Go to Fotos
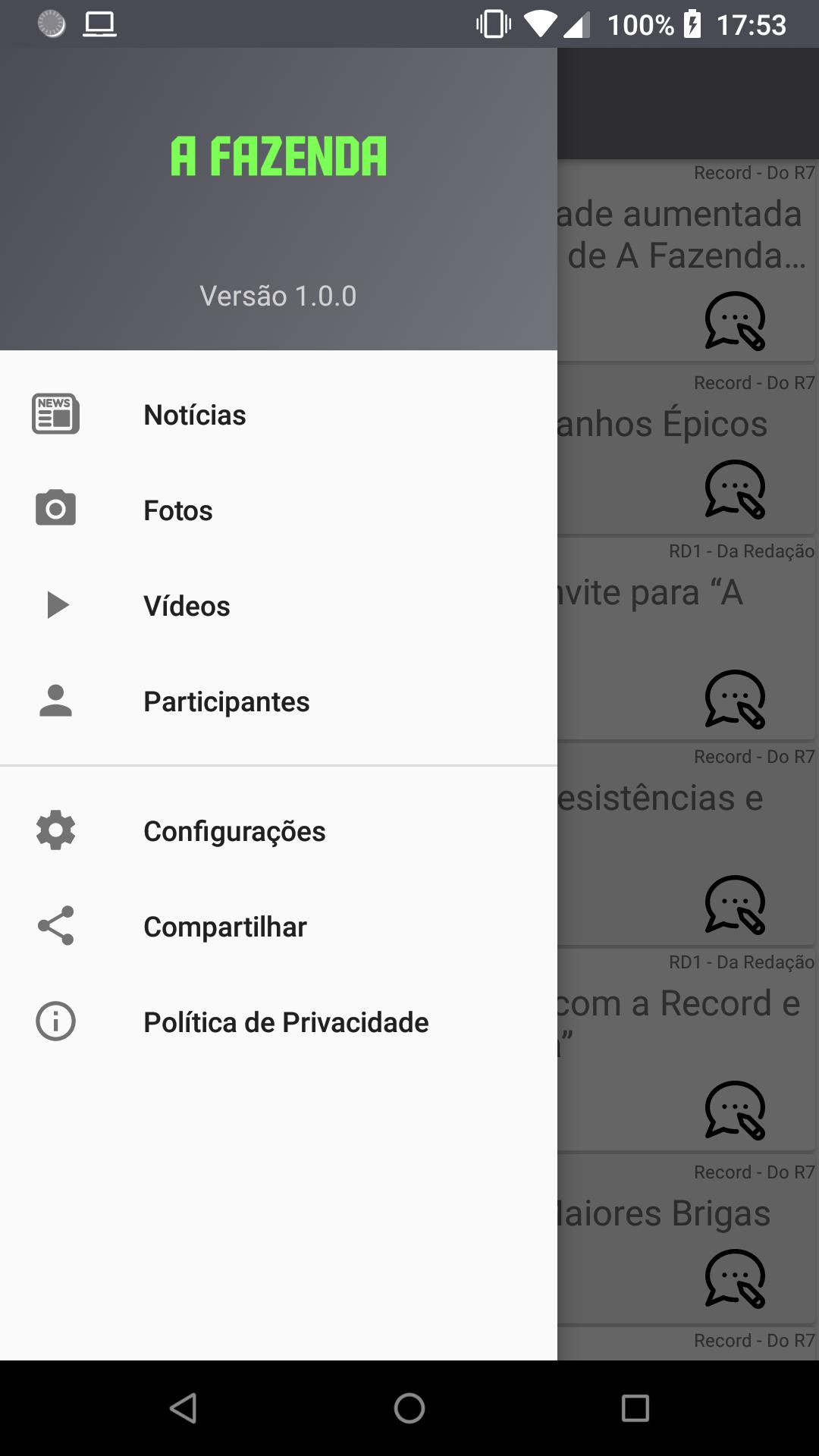 coord(278,510)
